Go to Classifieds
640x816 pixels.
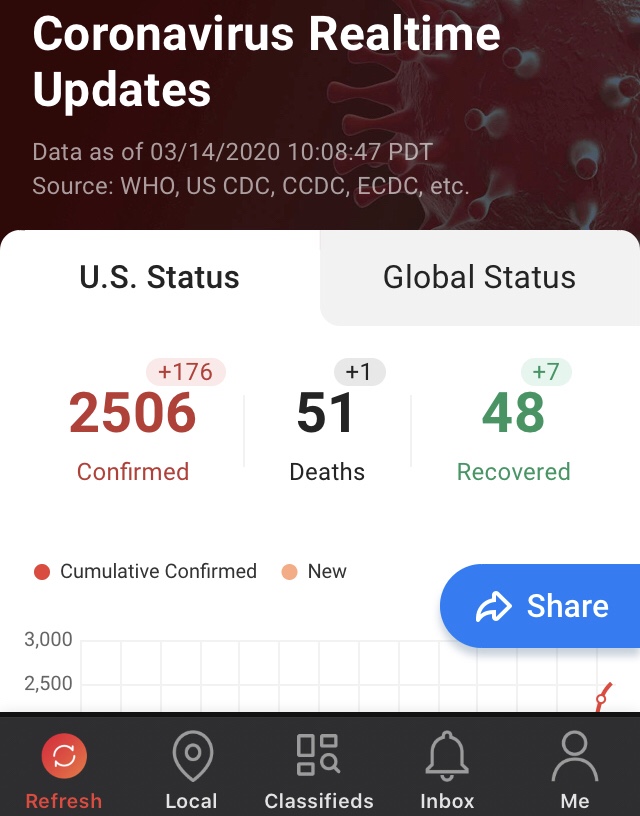(x=319, y=769)
